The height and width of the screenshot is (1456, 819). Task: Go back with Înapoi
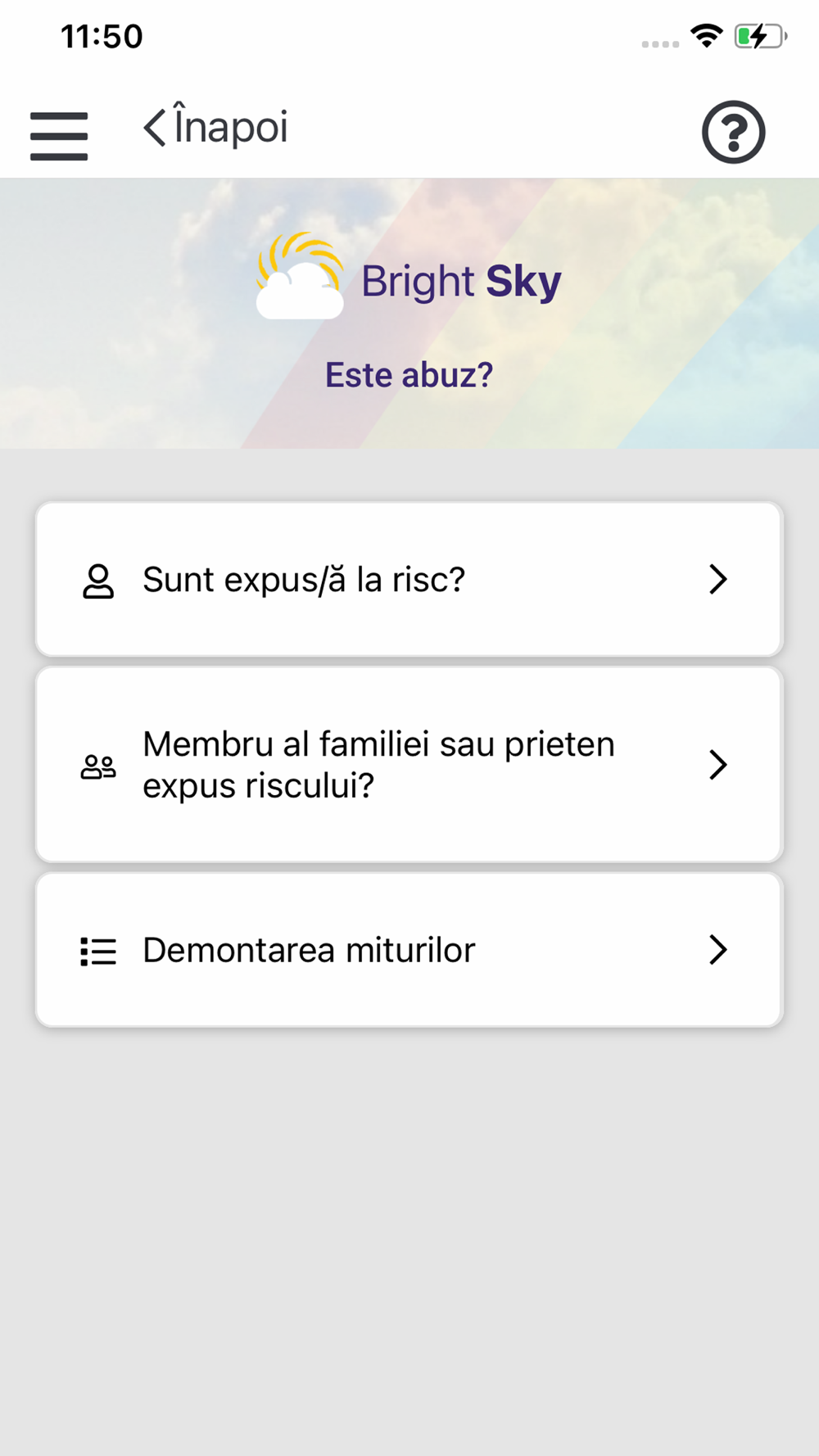click(215, 127)
